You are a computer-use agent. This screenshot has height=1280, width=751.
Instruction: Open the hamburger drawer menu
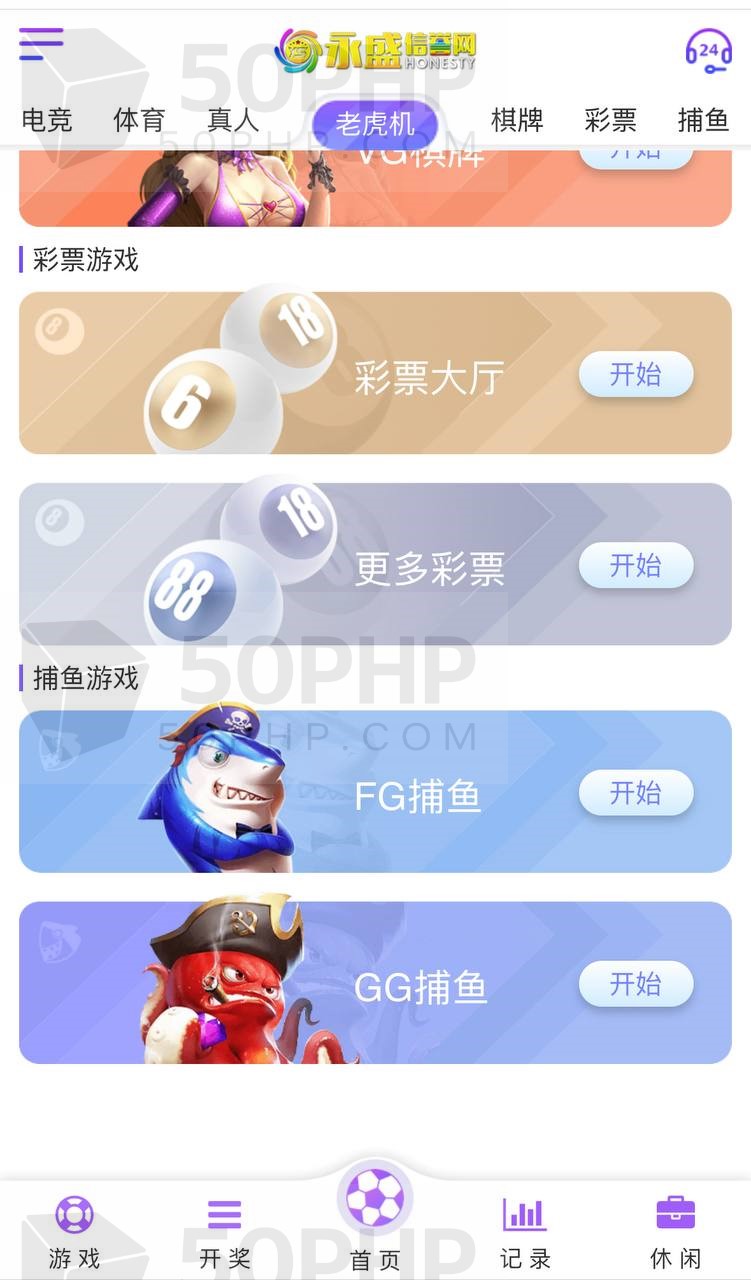(41, 44)
